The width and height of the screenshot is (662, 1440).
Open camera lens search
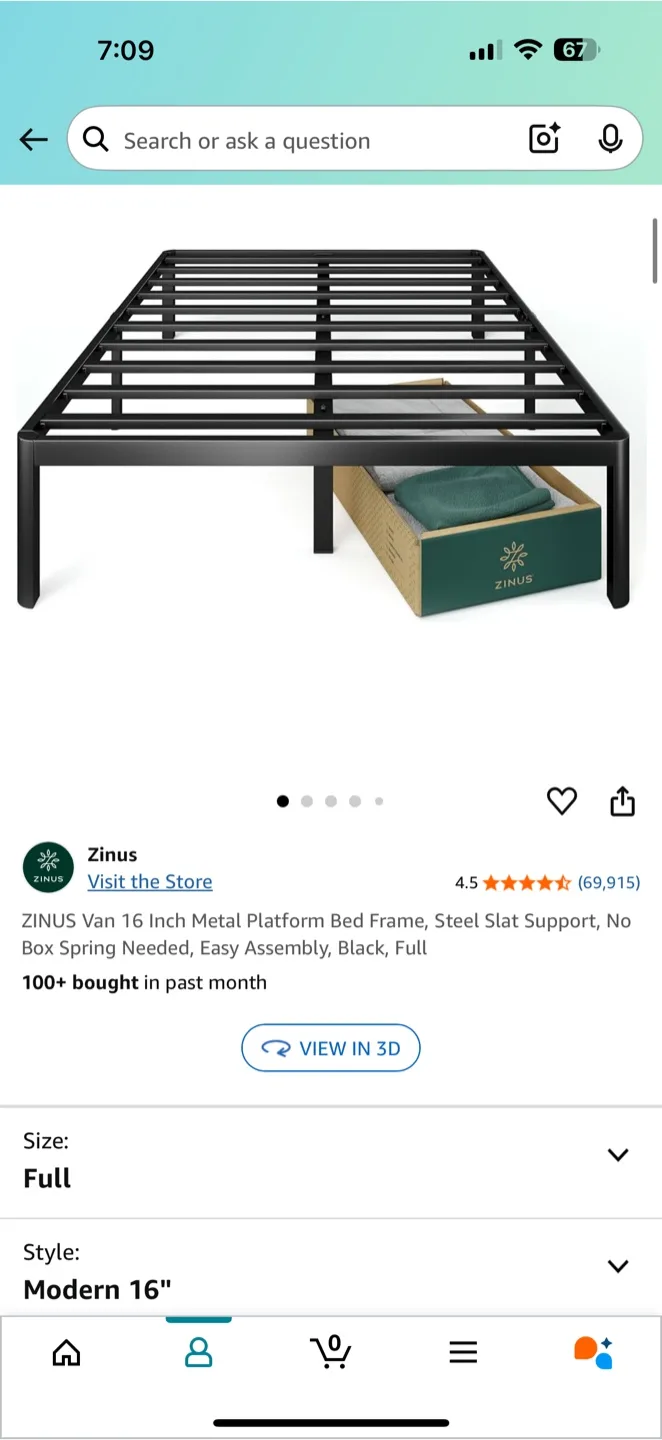(544, 140)
